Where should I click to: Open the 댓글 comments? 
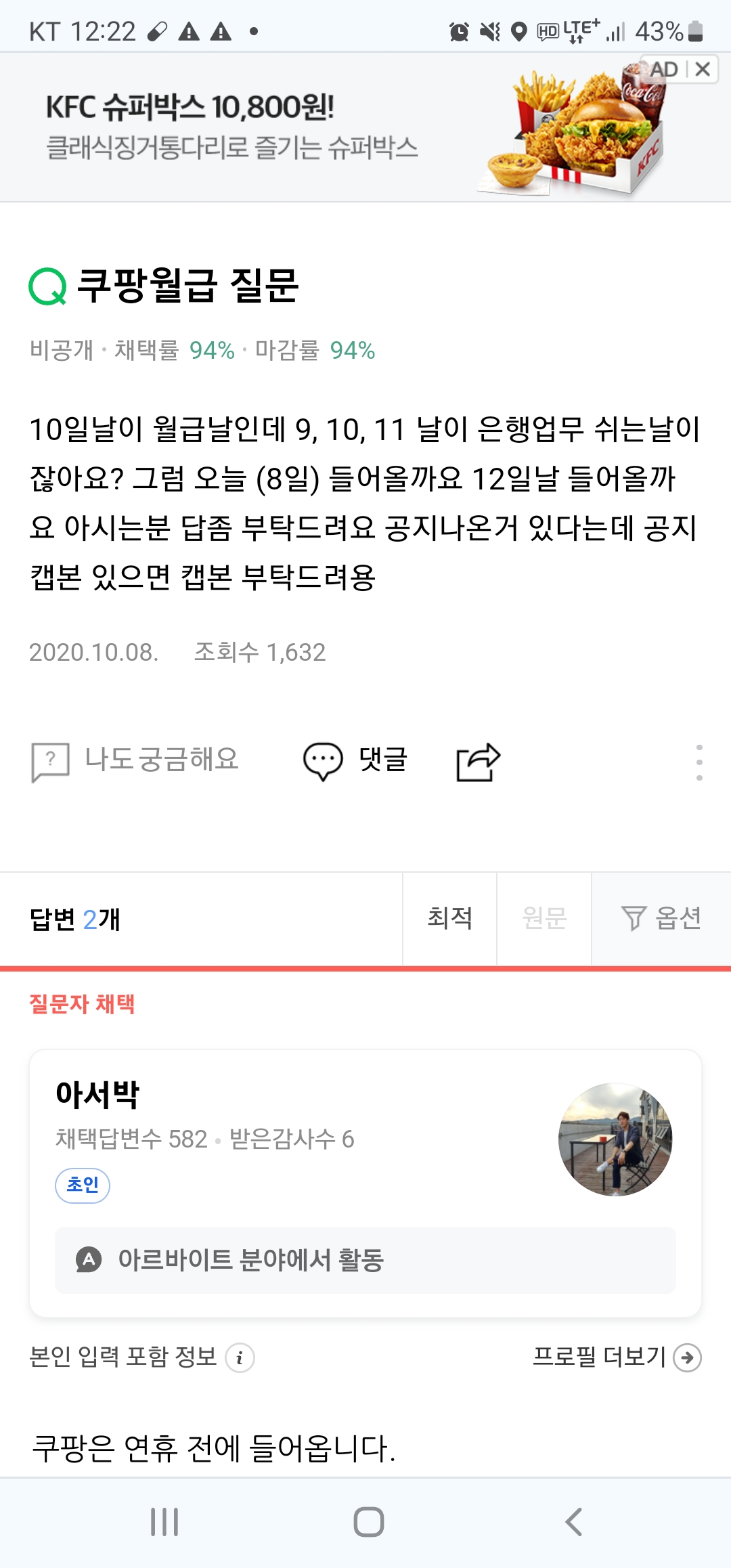pyautogui.click(x=355, y=761)
